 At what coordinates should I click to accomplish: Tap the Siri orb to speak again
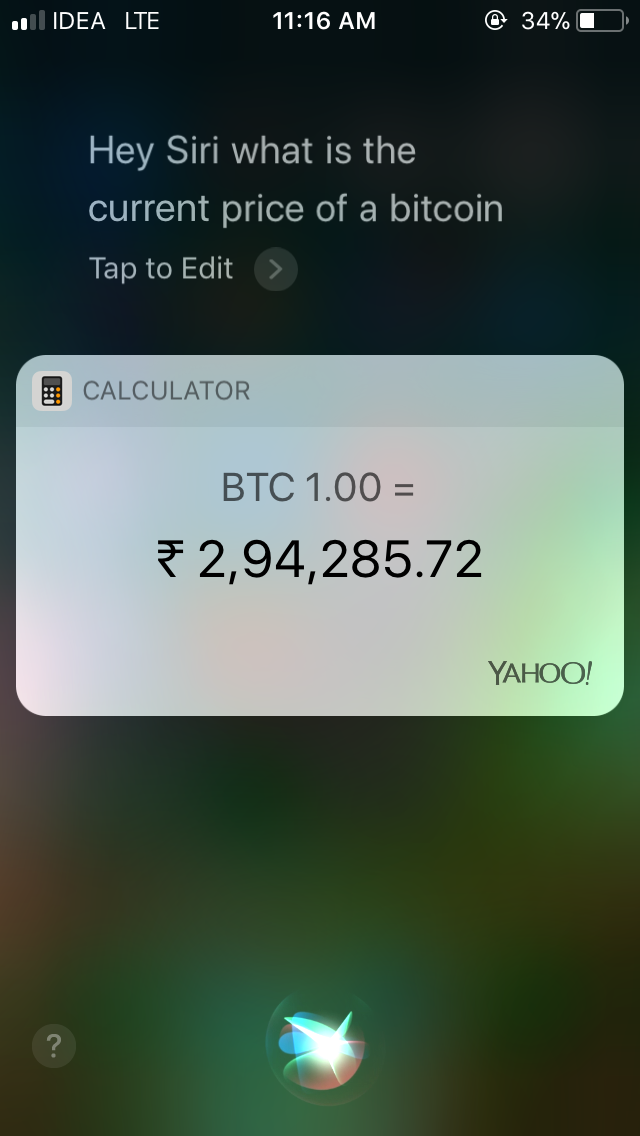(321, 1048)
